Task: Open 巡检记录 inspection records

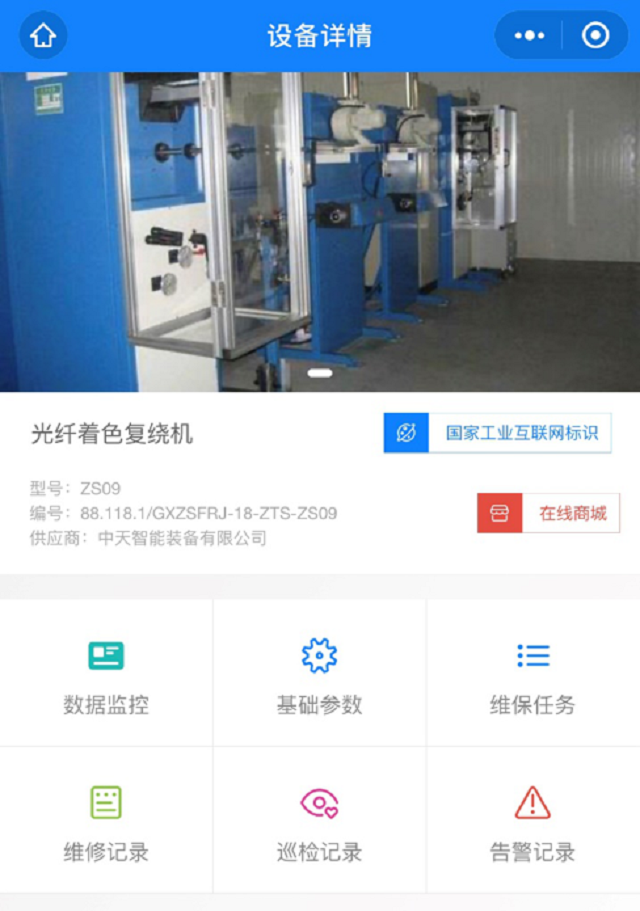Action: (319, 821)
